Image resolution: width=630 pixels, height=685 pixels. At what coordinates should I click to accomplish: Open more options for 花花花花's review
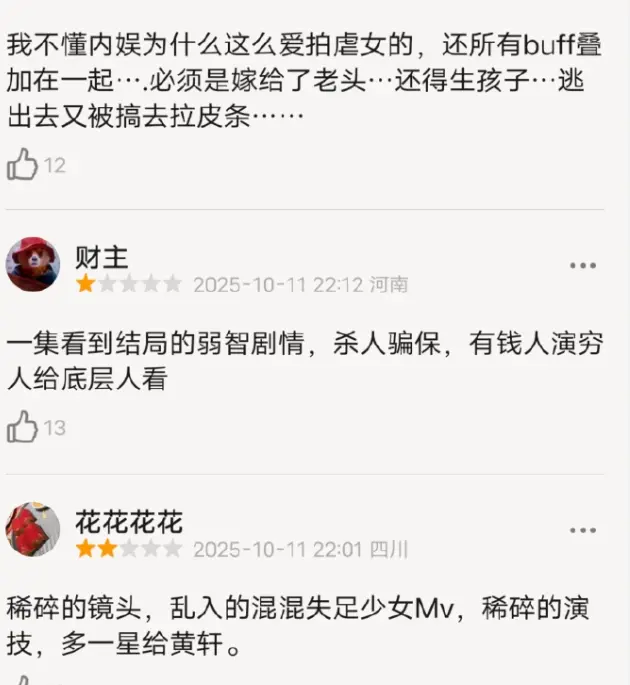pos(583,529)
